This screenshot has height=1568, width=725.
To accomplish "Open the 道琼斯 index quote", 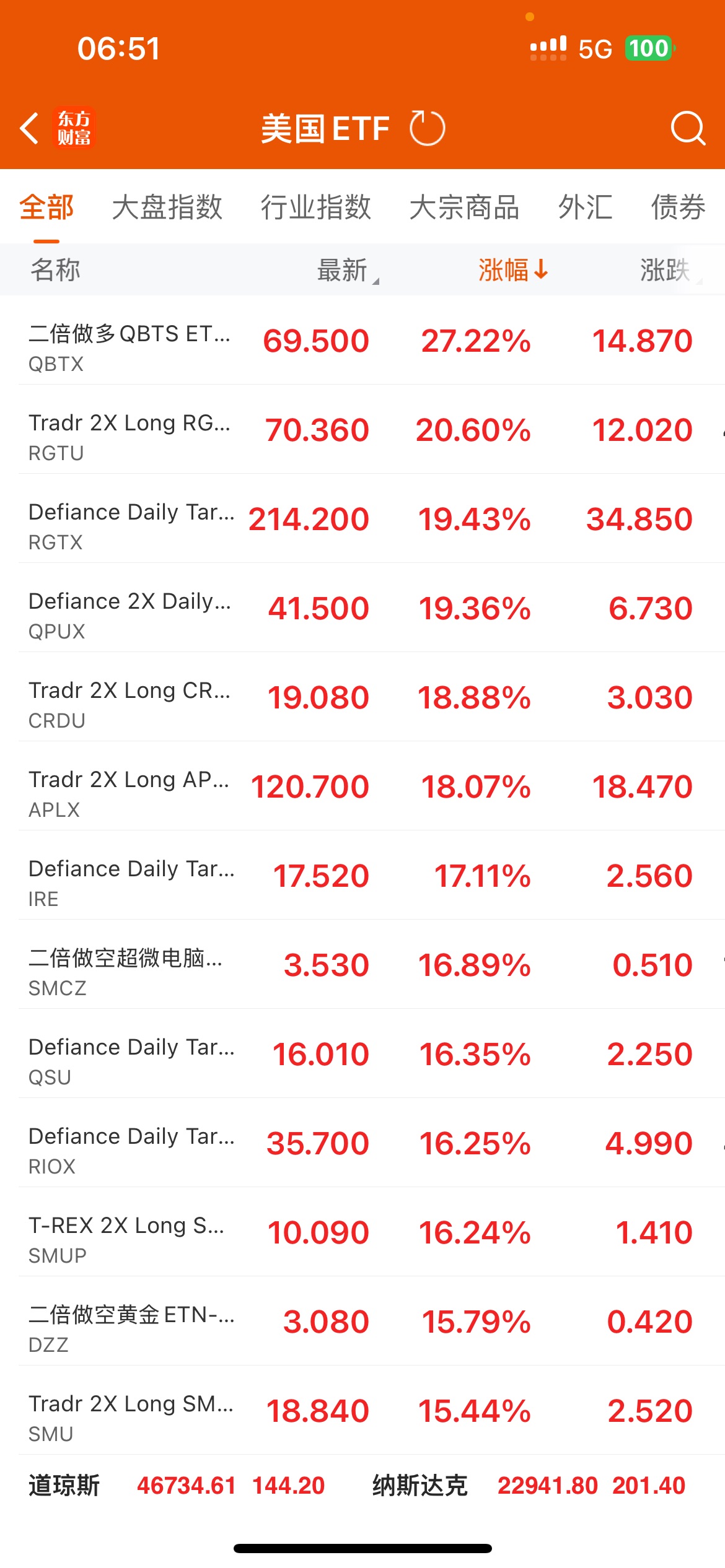I will [177, 1486].
